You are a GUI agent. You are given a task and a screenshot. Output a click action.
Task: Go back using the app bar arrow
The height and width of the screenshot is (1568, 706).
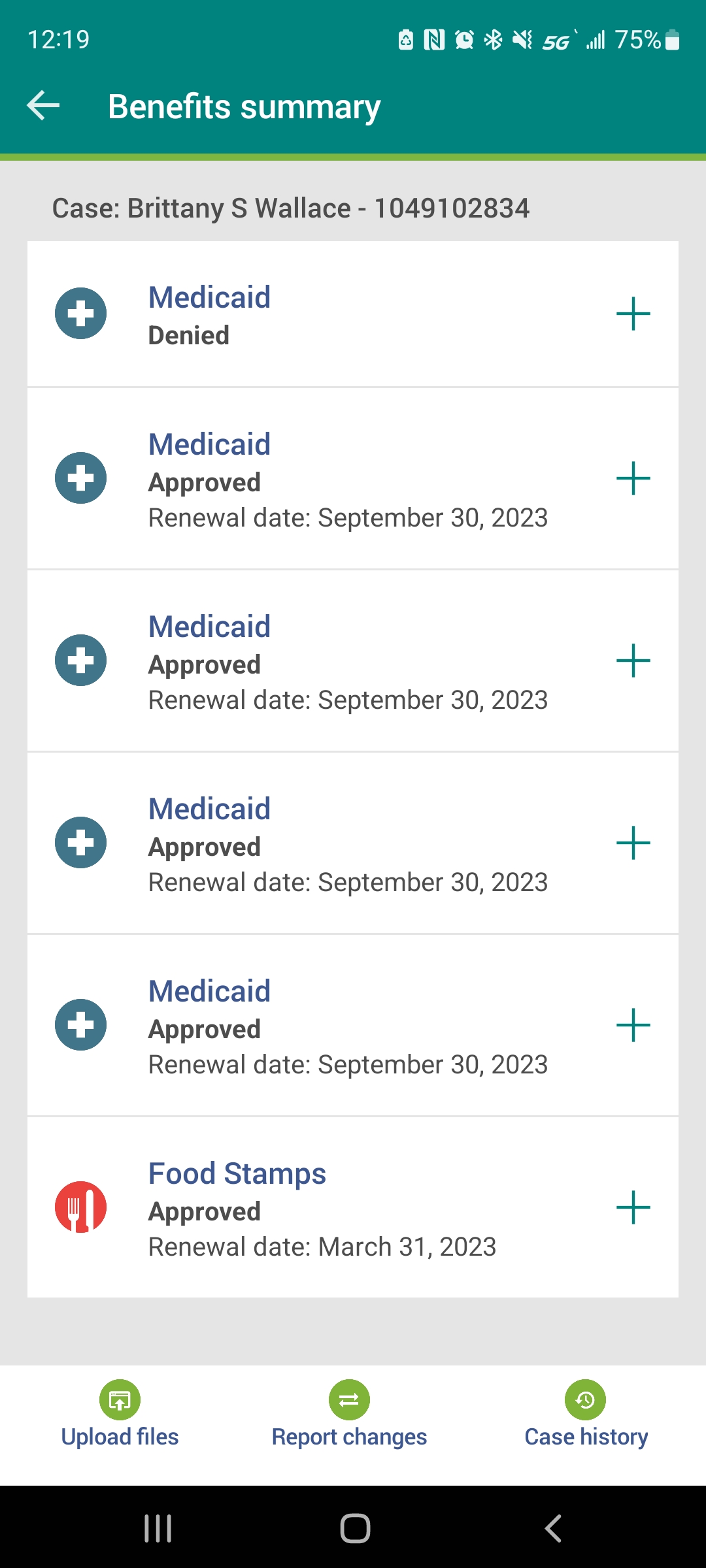(x=43, y=106)
